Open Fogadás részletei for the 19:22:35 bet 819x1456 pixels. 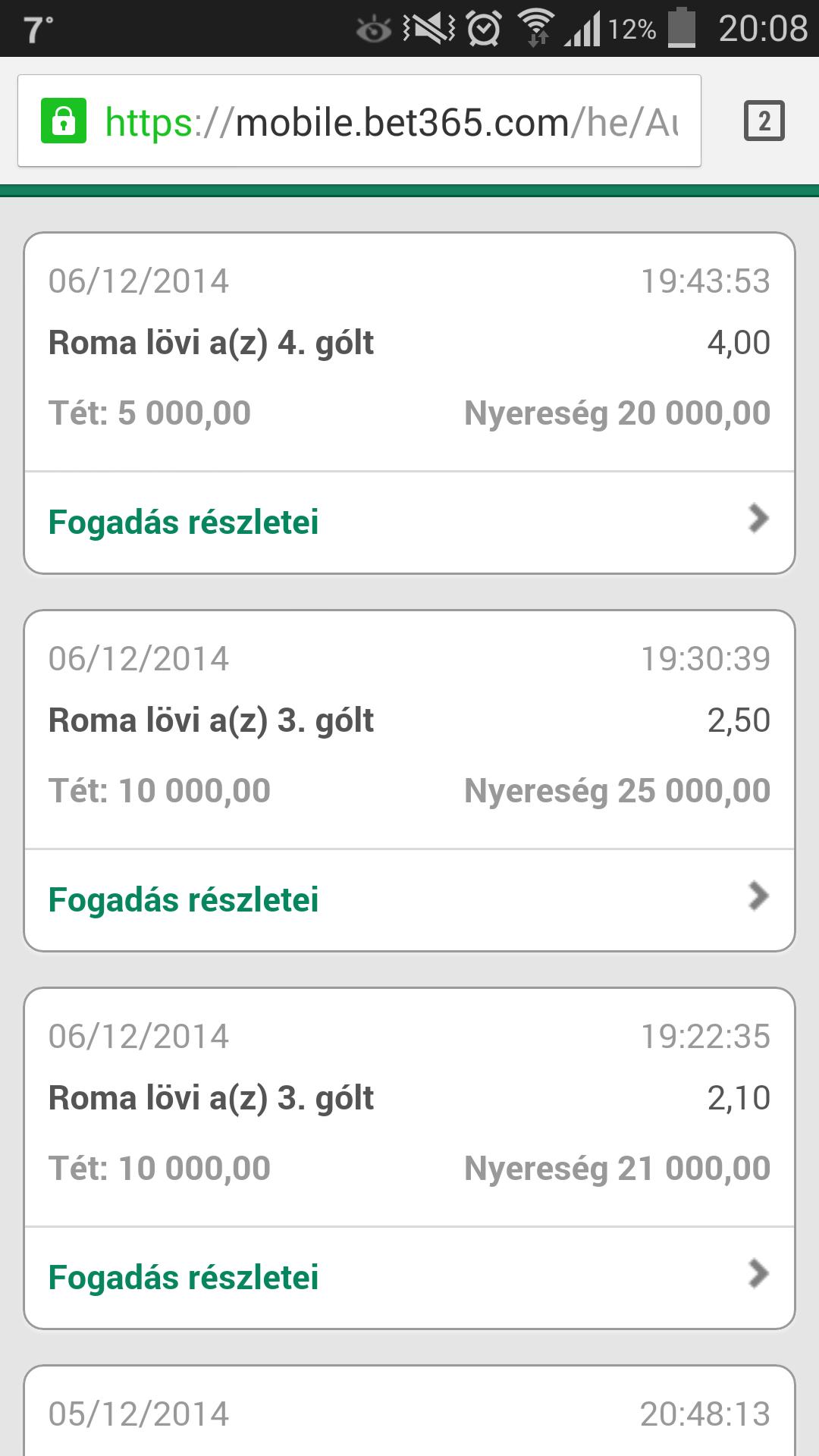pyautogui.click(x=409, y=1277)
